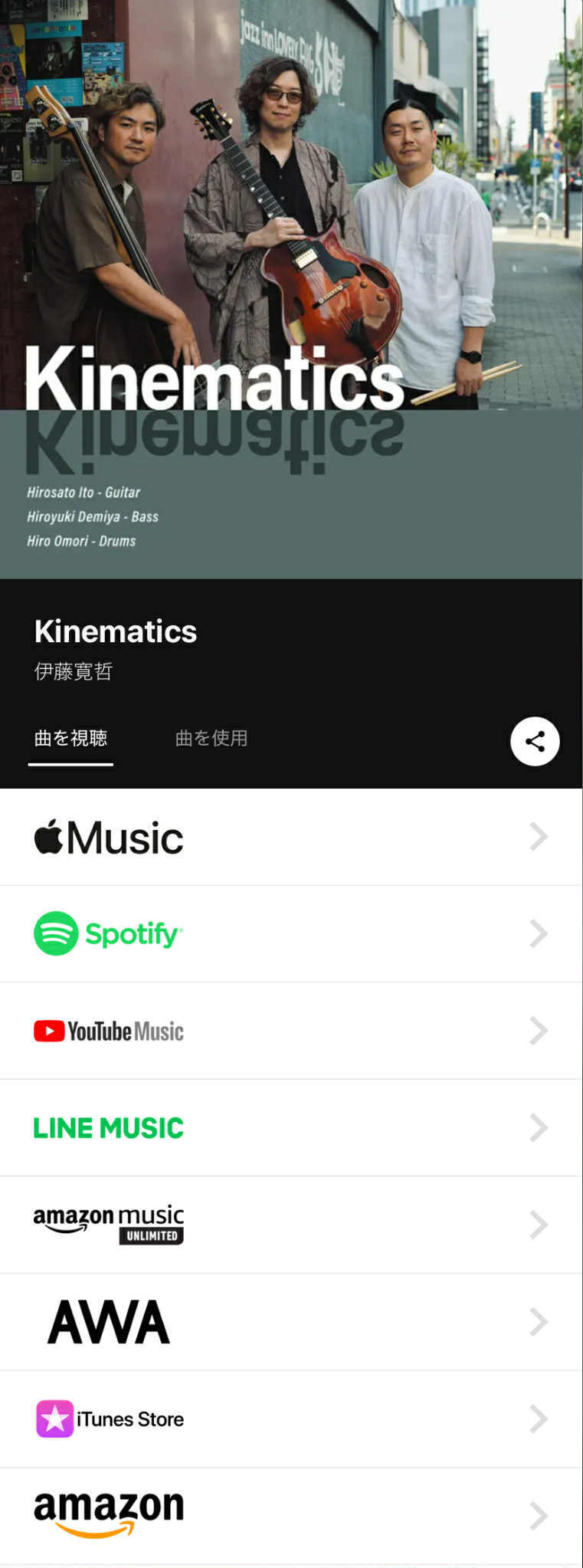This screenshot has height=1568, width=583.
Task: Listen on Spotify
Action: pos(291,933)
